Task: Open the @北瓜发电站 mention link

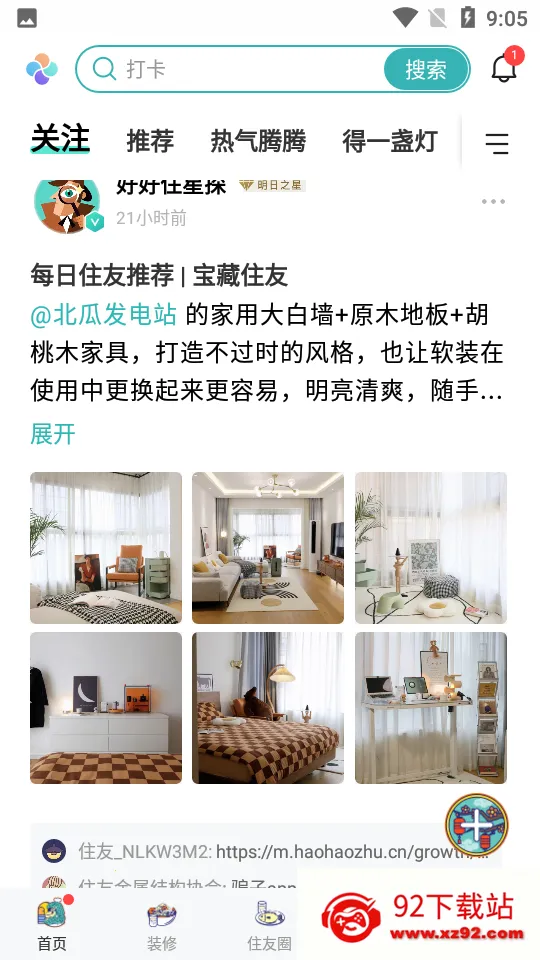Action: pyautogui.click(x=103, y=315)
